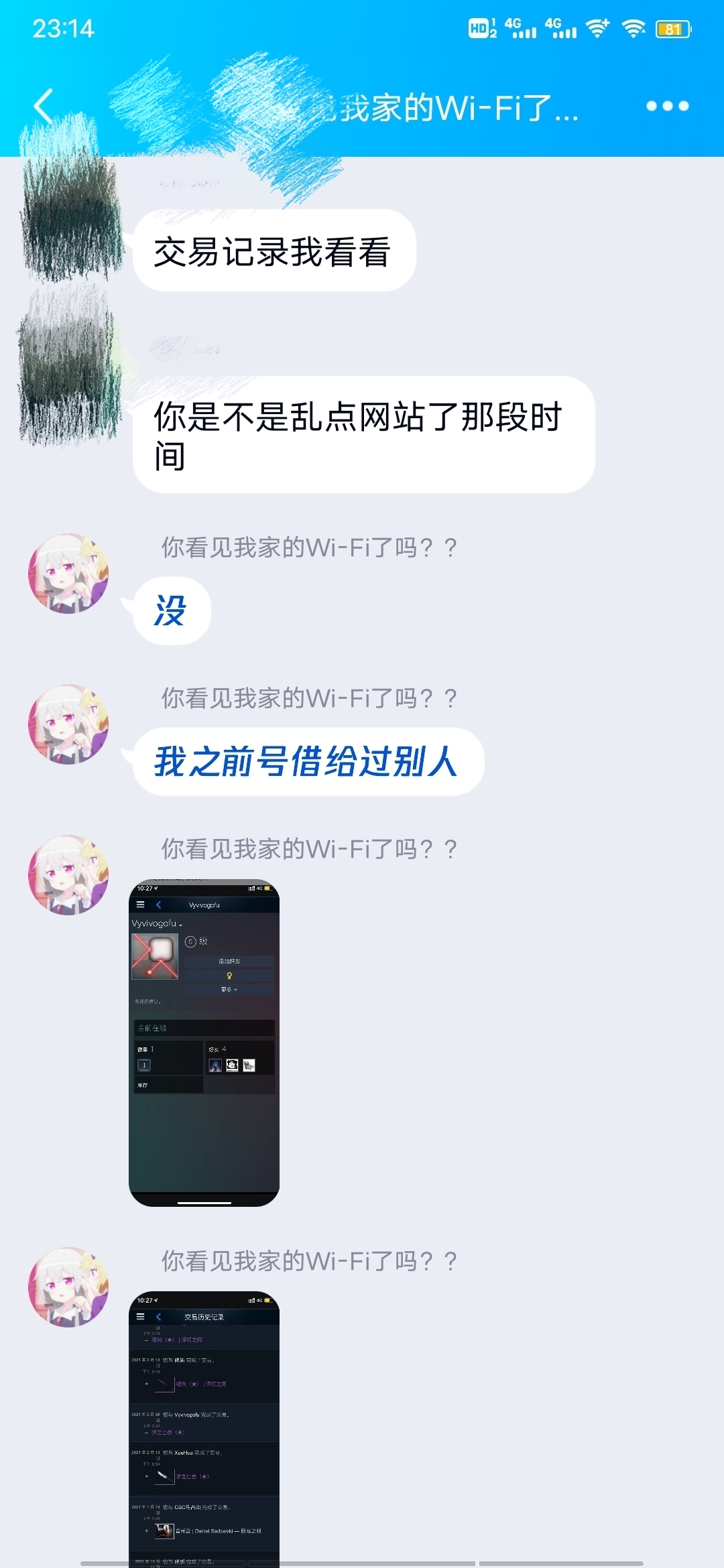Tap the avatar beside 我之前号借给过别人

pyautogui.click(x=68, y=724)
